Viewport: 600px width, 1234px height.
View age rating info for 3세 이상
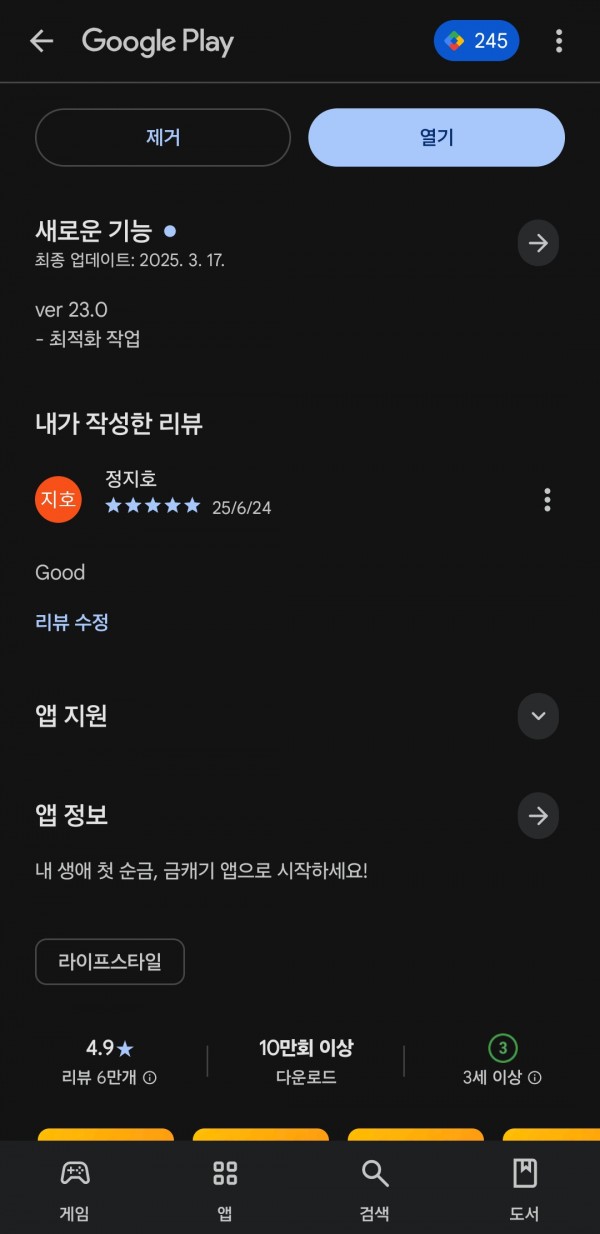click(535, 1078)
